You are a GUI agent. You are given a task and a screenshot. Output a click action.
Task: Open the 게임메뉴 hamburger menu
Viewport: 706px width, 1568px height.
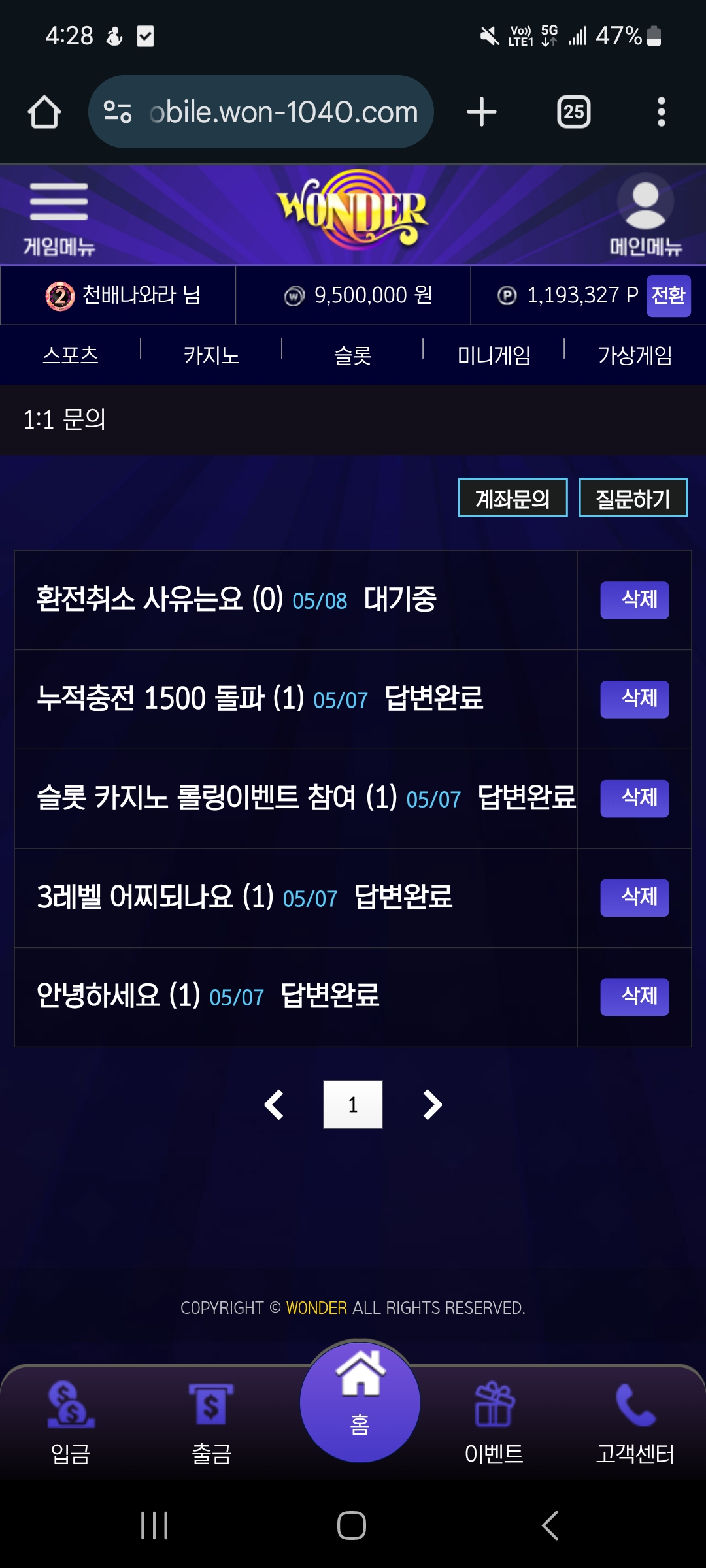pos(59,216)
